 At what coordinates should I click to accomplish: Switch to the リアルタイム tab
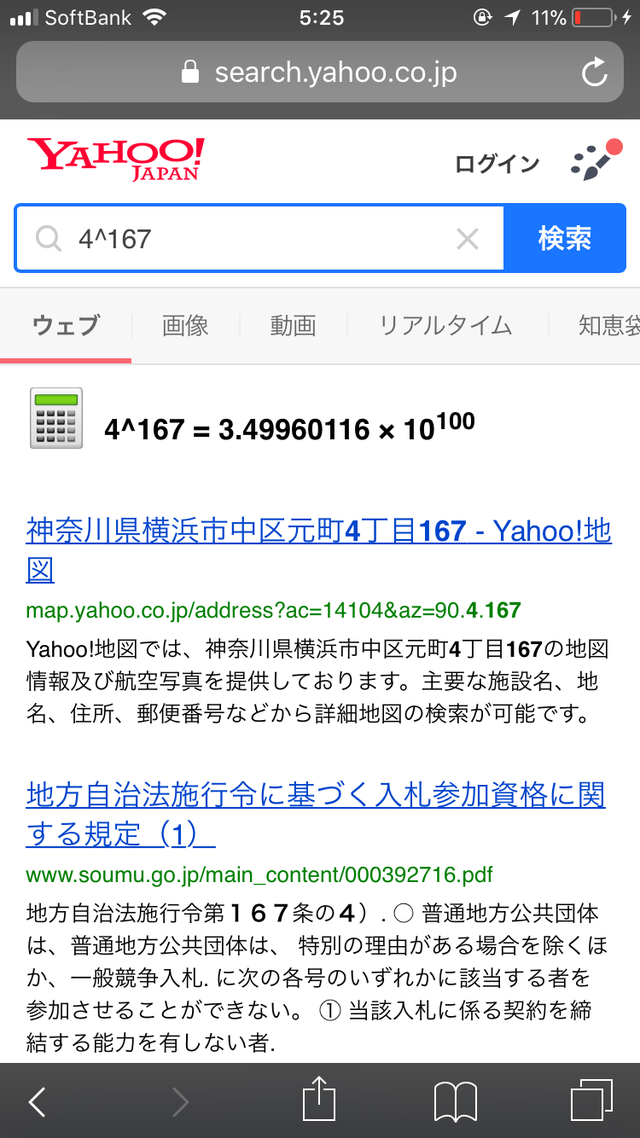(445, 325)
